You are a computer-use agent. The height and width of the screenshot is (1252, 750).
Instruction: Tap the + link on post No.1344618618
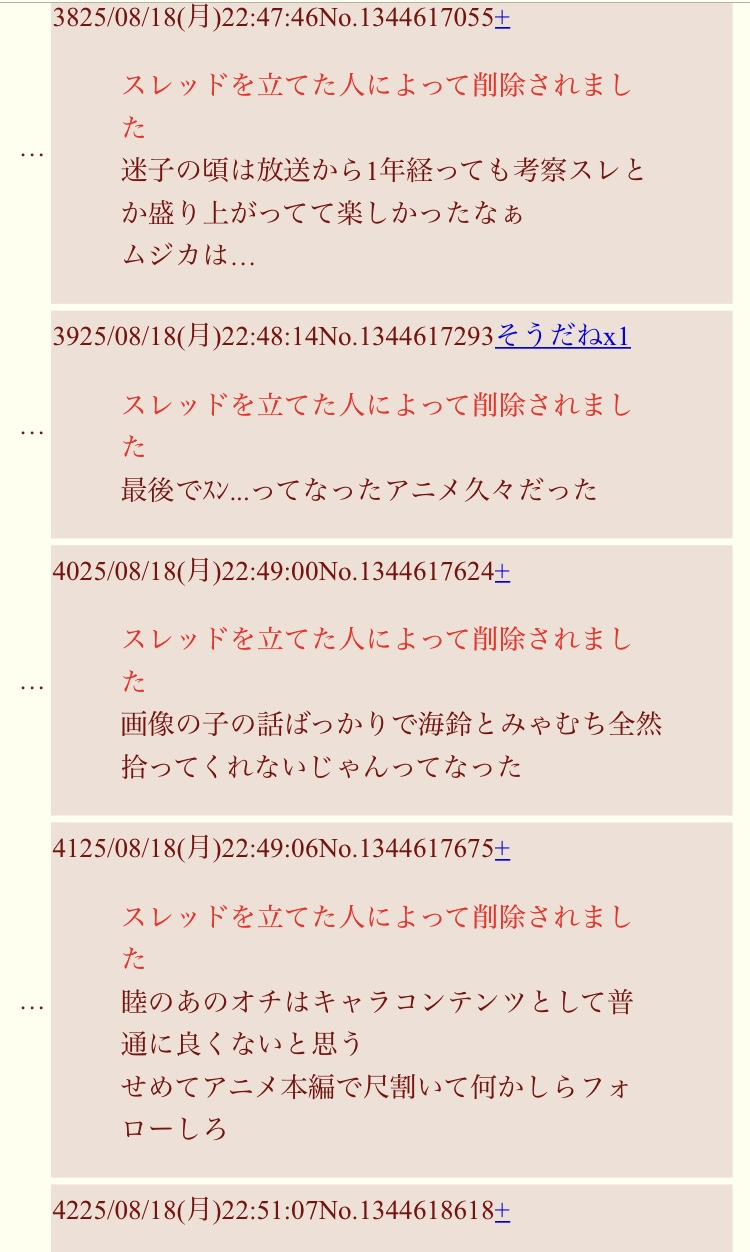click(502, 1211)
